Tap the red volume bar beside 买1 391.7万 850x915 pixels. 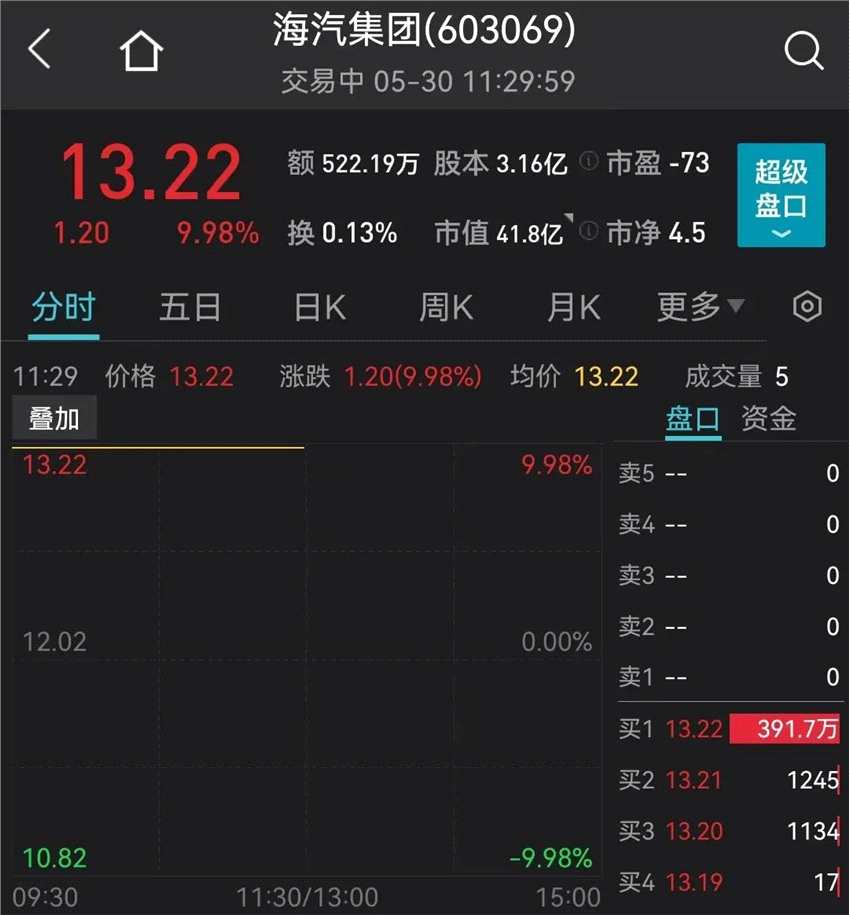click(787, 729)
